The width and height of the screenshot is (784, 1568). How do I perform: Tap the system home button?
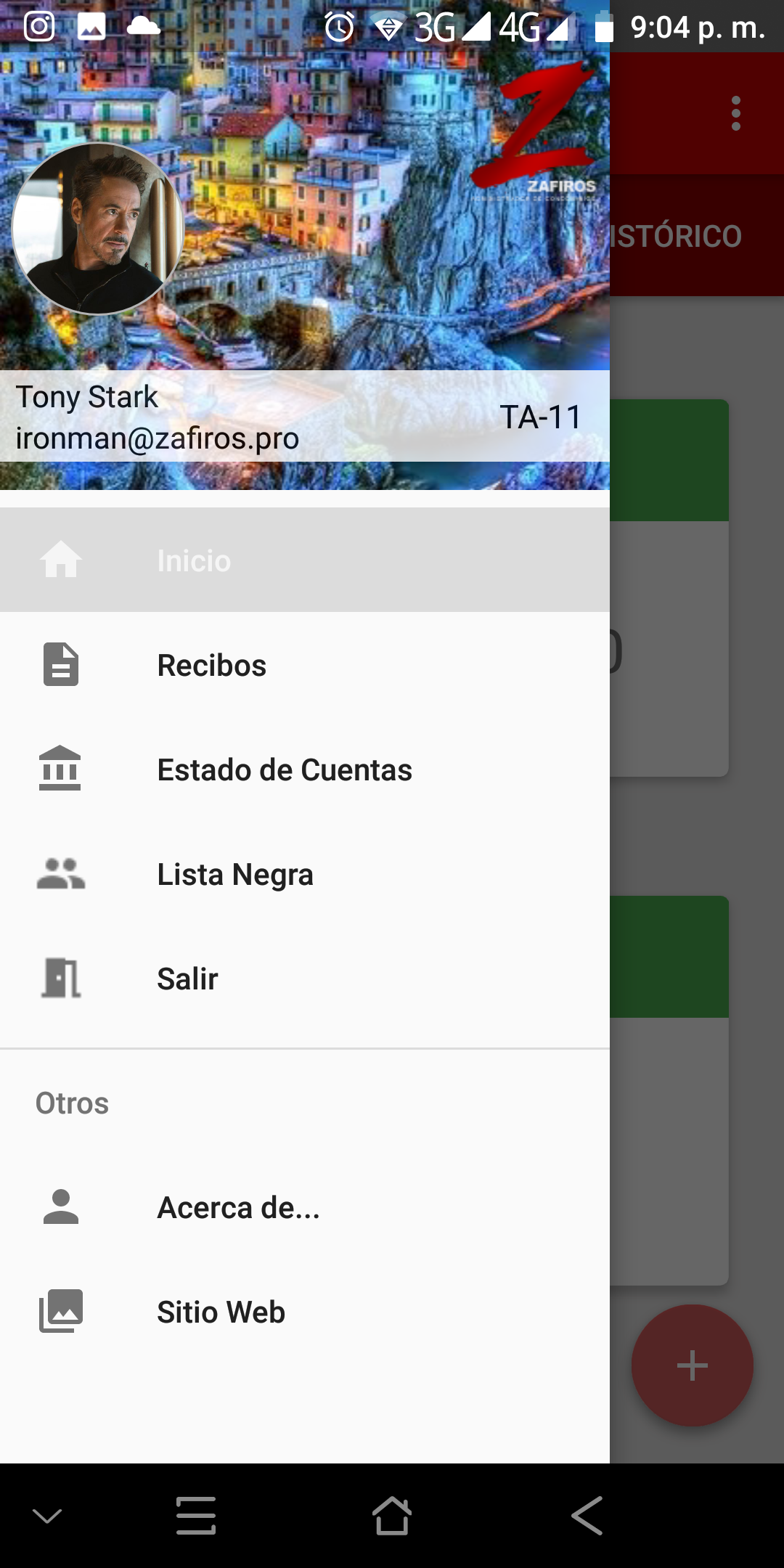point(392,1516)
